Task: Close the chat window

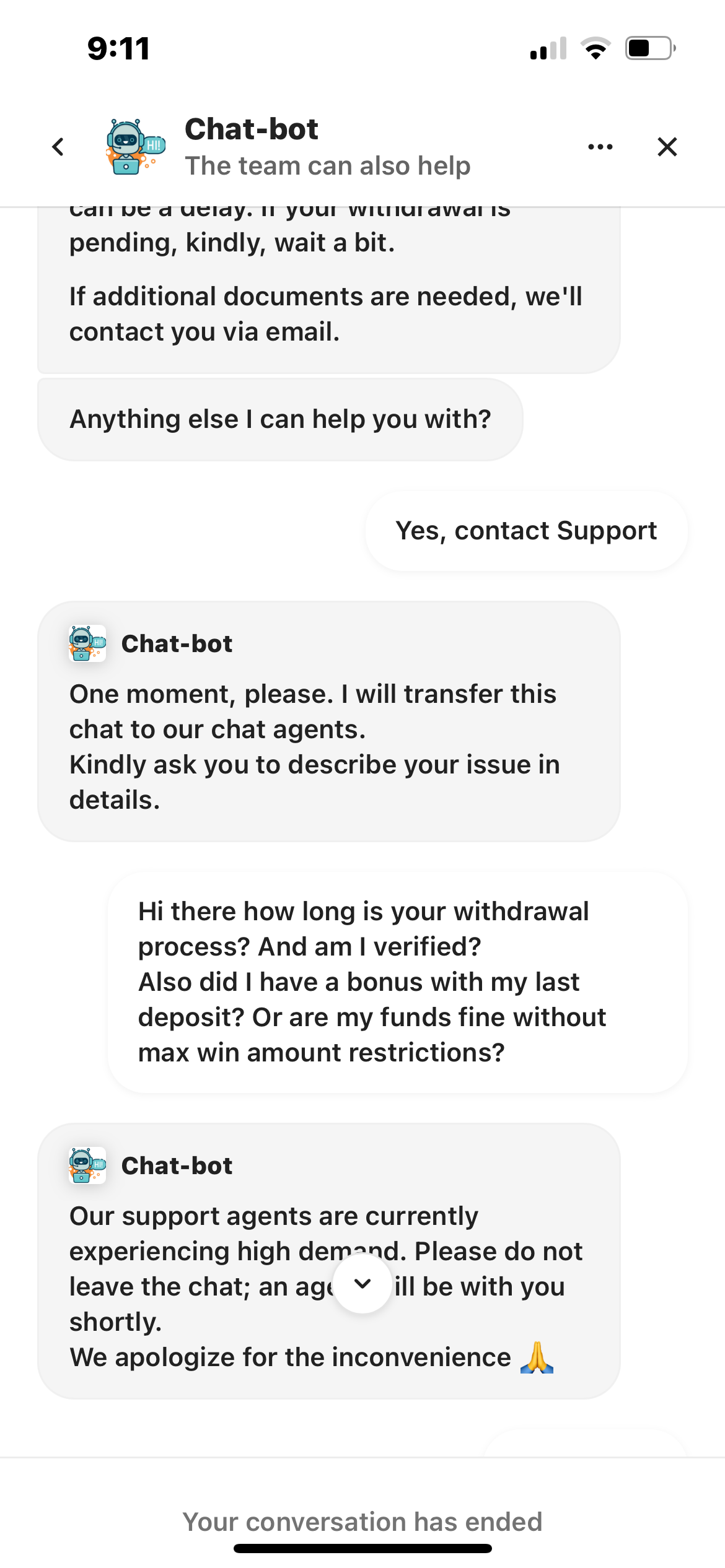Action: (667, 147)
